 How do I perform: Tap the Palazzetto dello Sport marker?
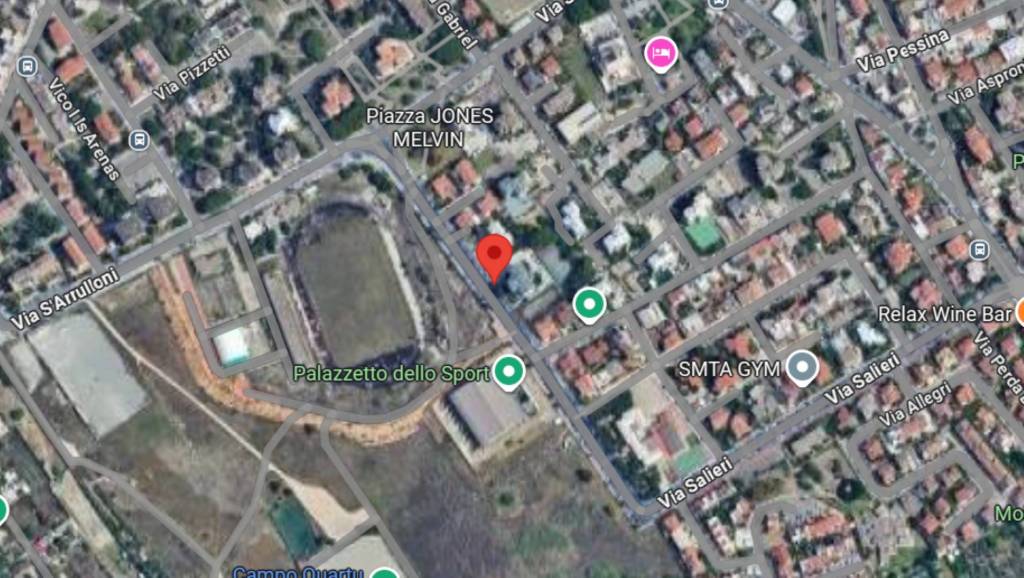pos(510,373)
